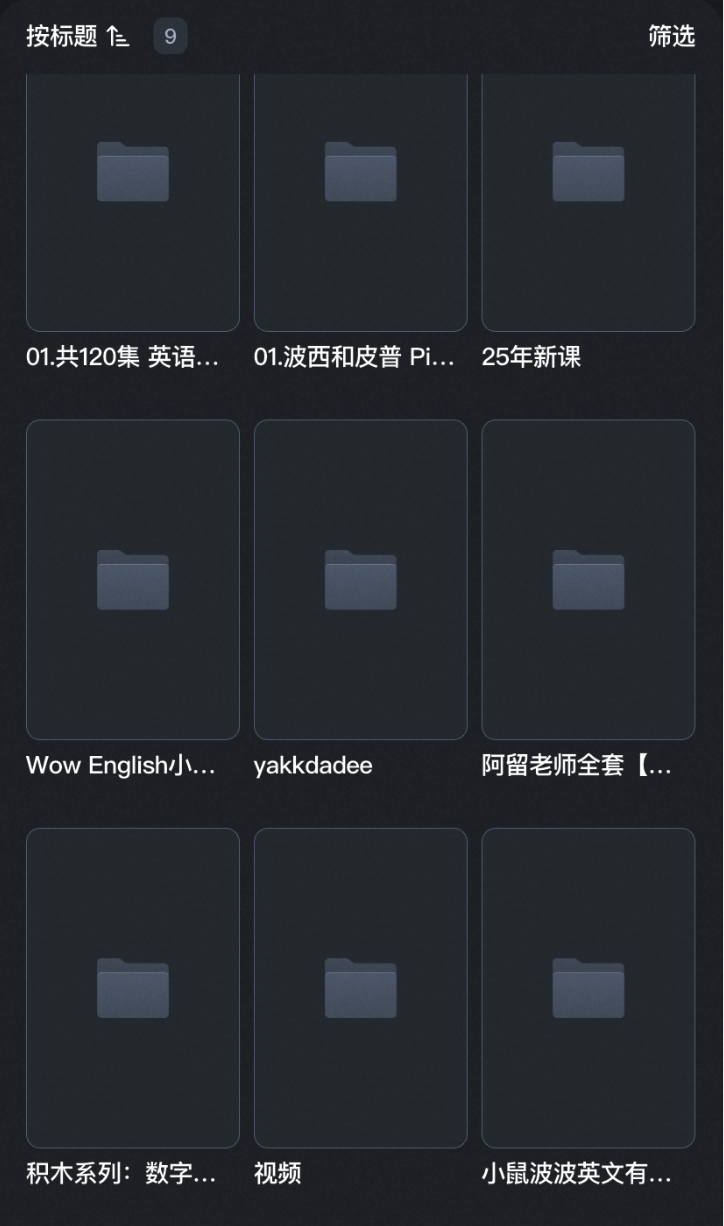Screen dimensions: 724x1226
Task: Select the '25年新课' folder card
Action: [x=588, y=200]
